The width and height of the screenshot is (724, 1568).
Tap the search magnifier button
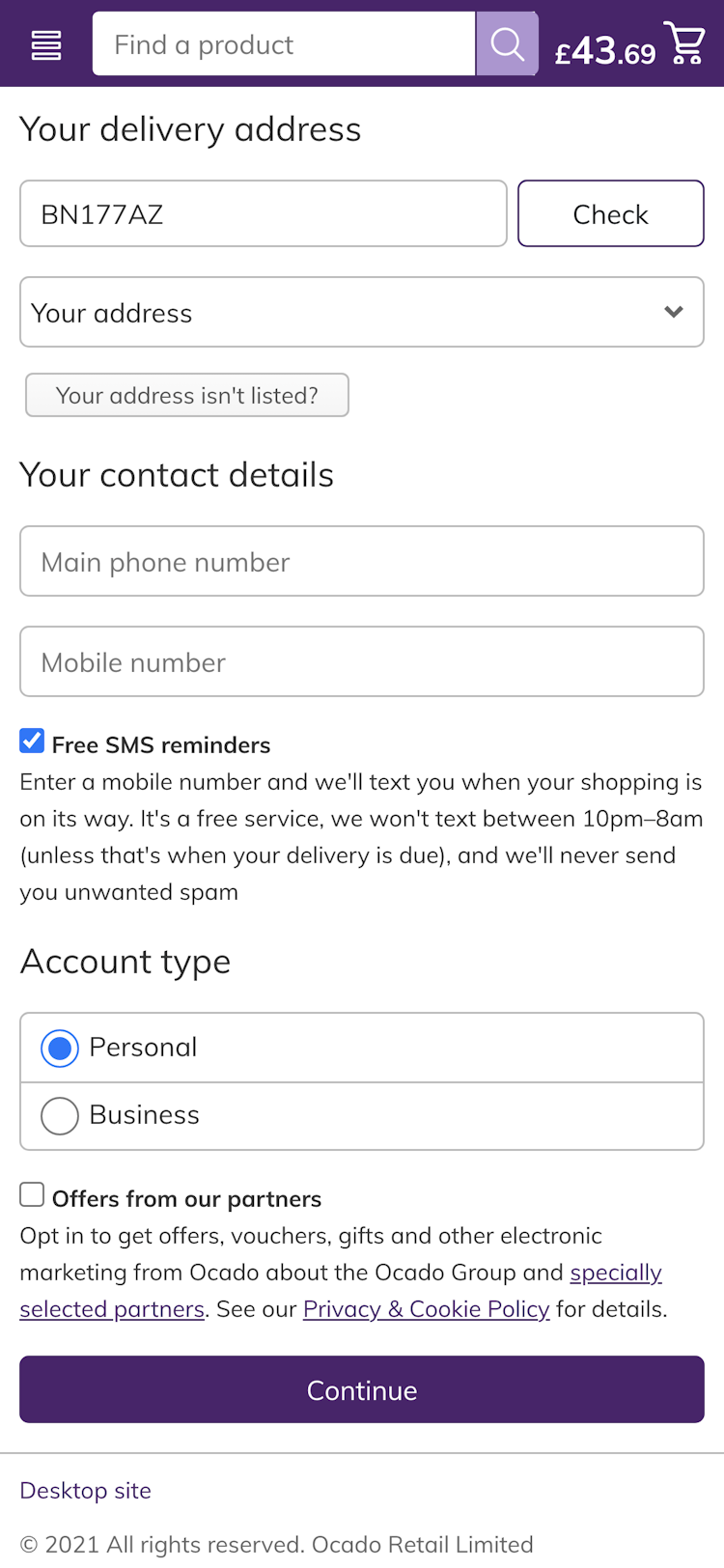click(507, 44)
